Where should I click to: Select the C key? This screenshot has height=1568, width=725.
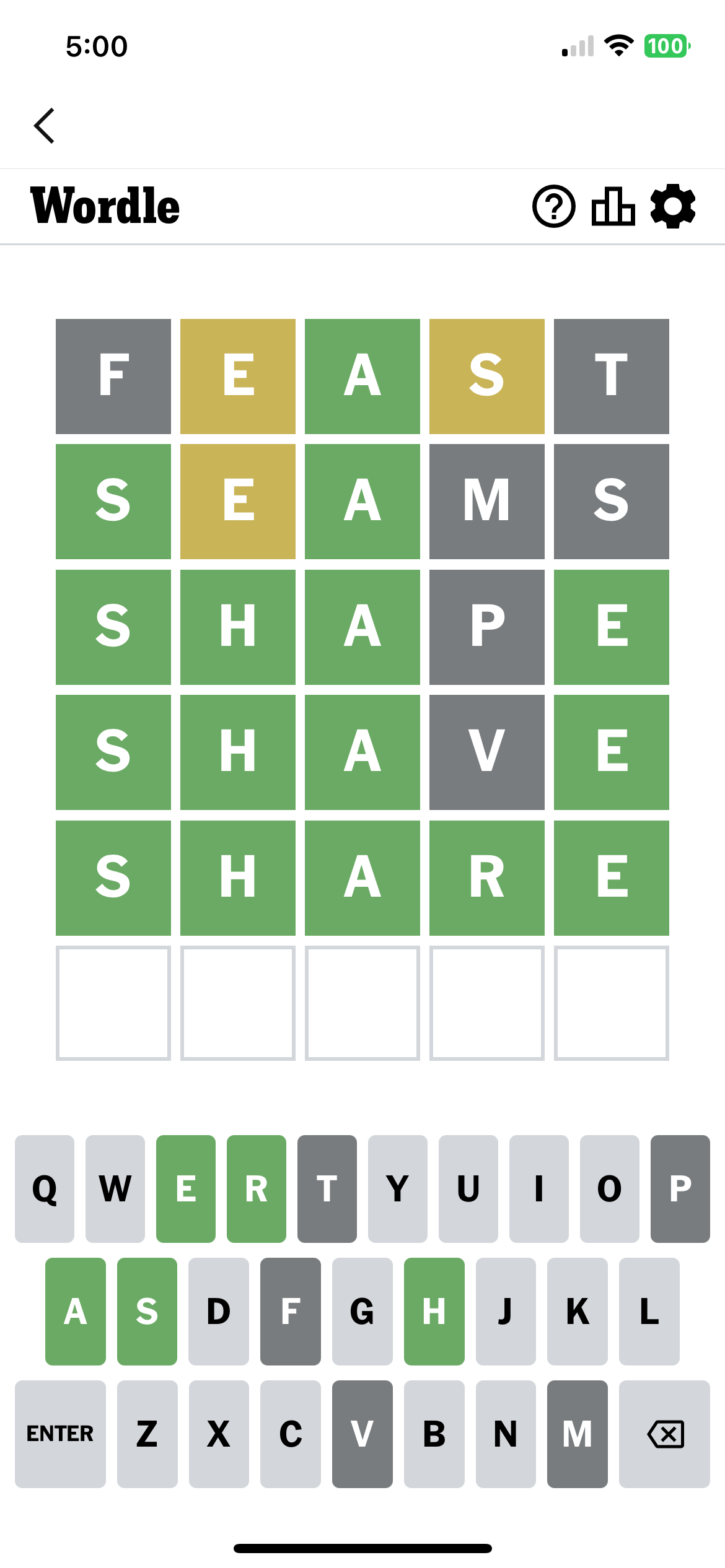tap(291, 1434)
